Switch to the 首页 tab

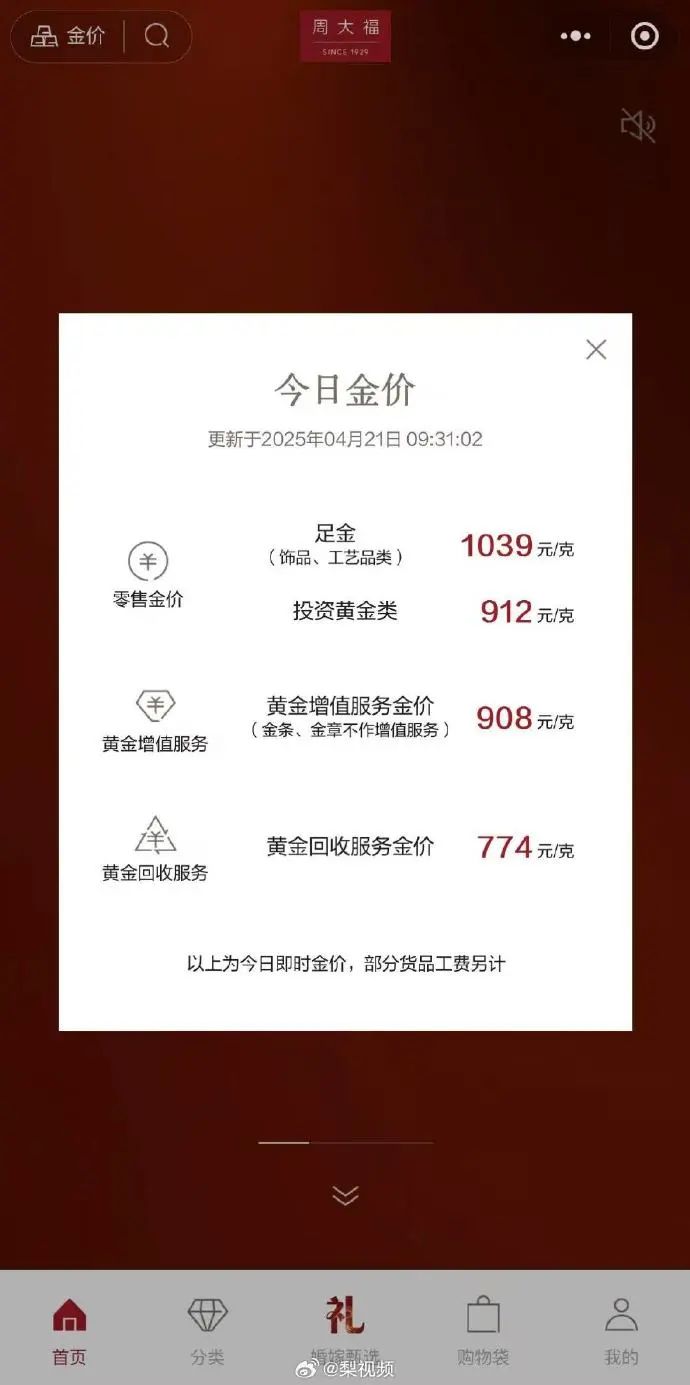(x=69, y=1330)
